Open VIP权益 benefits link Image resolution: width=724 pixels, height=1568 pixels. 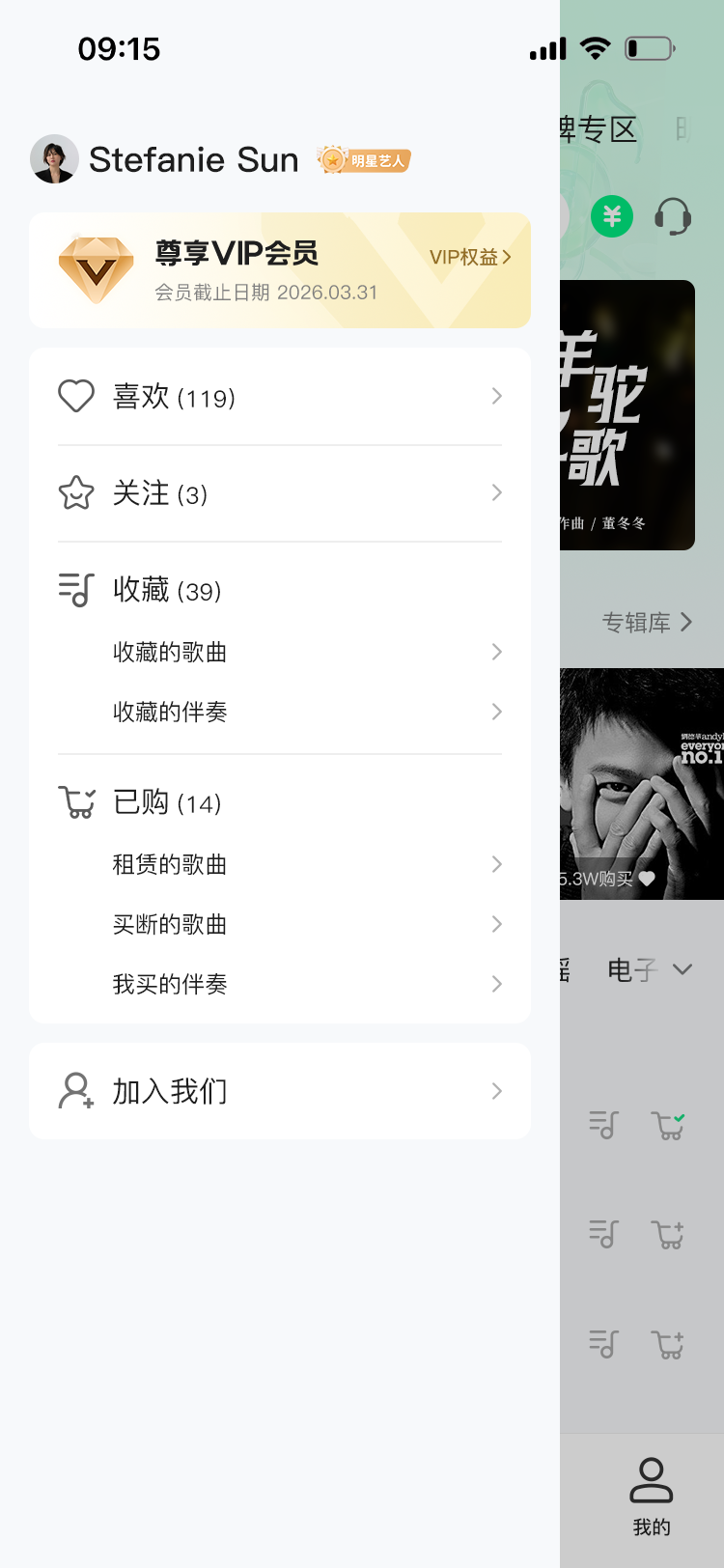click(x=470, y=257)
